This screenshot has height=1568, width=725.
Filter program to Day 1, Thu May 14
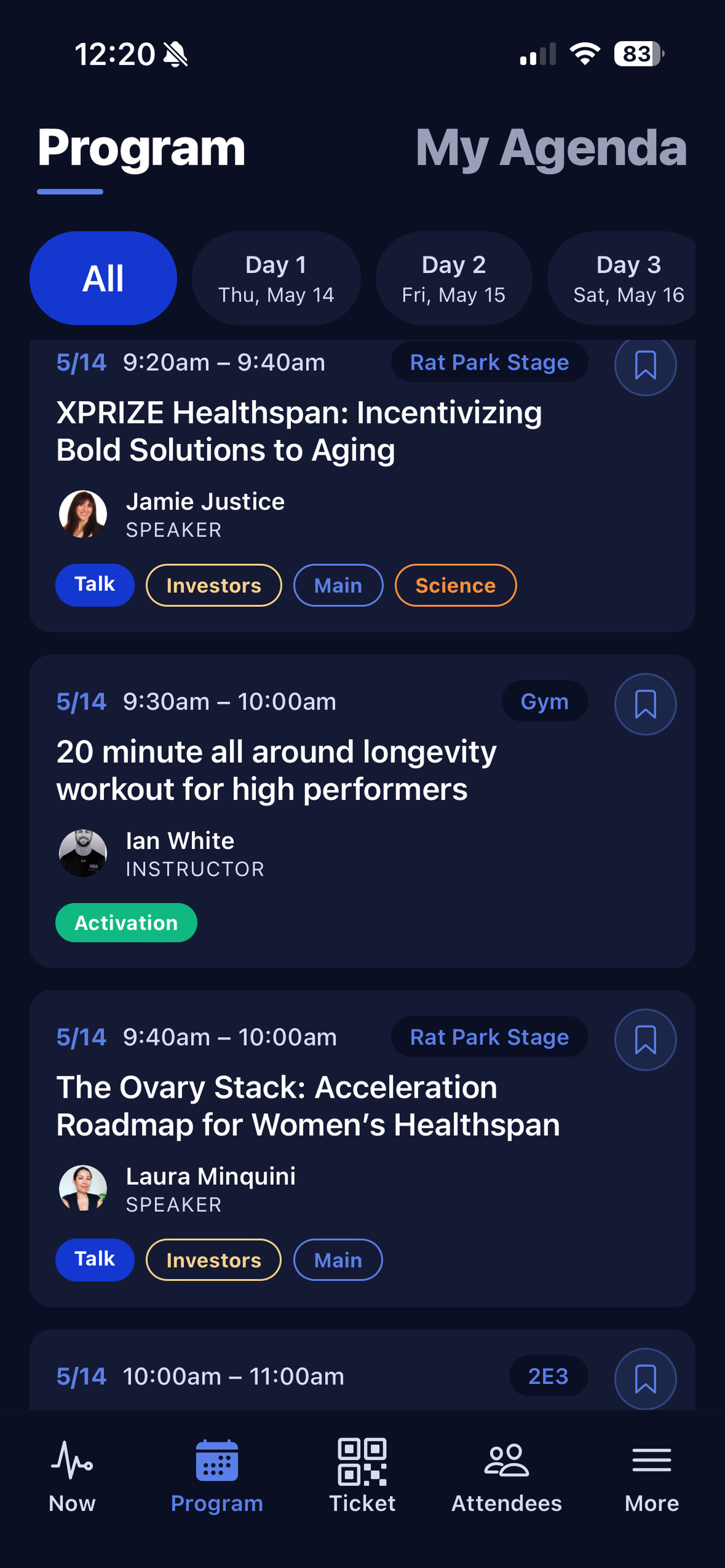(x=276, y=278)
